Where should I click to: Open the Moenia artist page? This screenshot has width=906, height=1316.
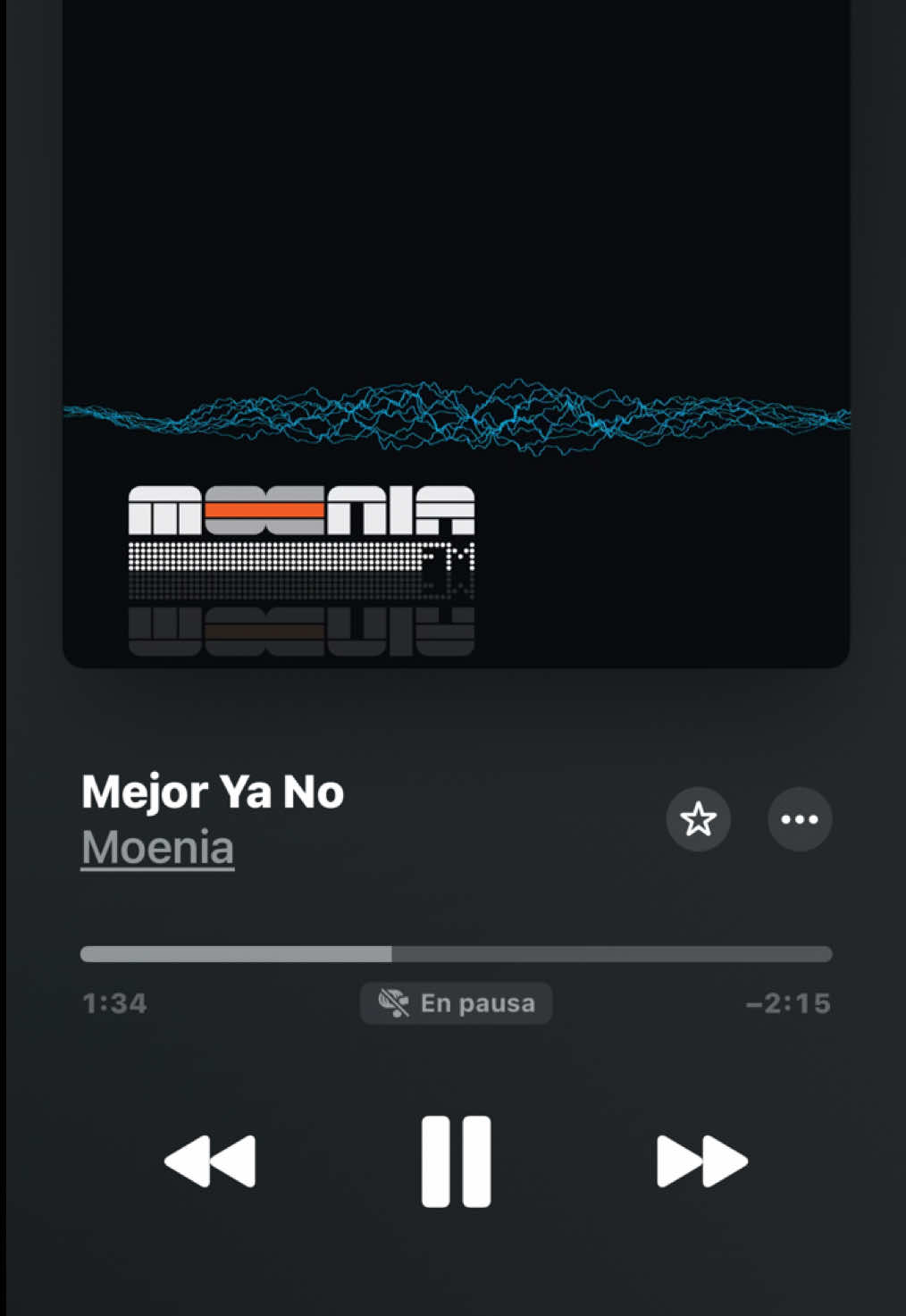(x=157, y=846)
